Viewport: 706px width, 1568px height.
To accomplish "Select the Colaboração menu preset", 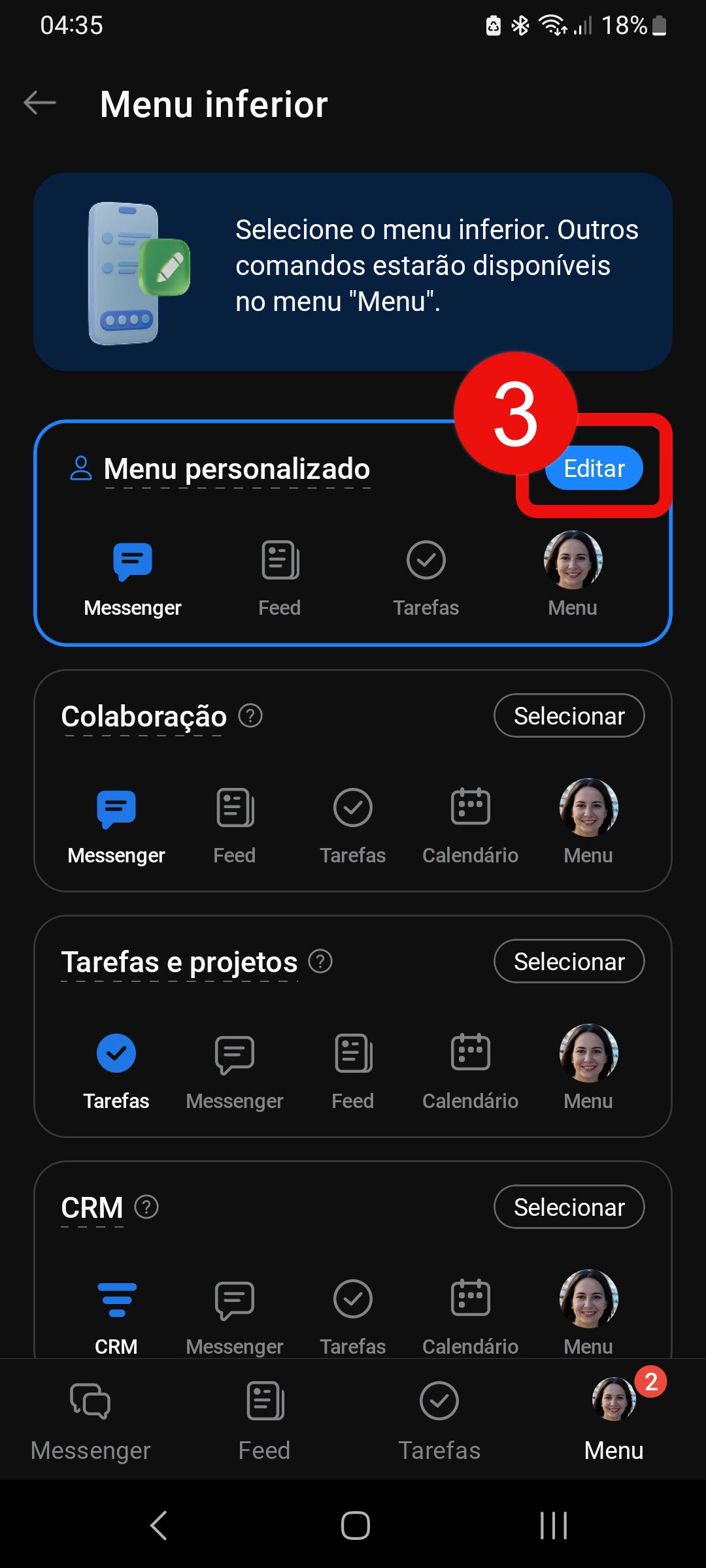I will (x=569, y=716).
